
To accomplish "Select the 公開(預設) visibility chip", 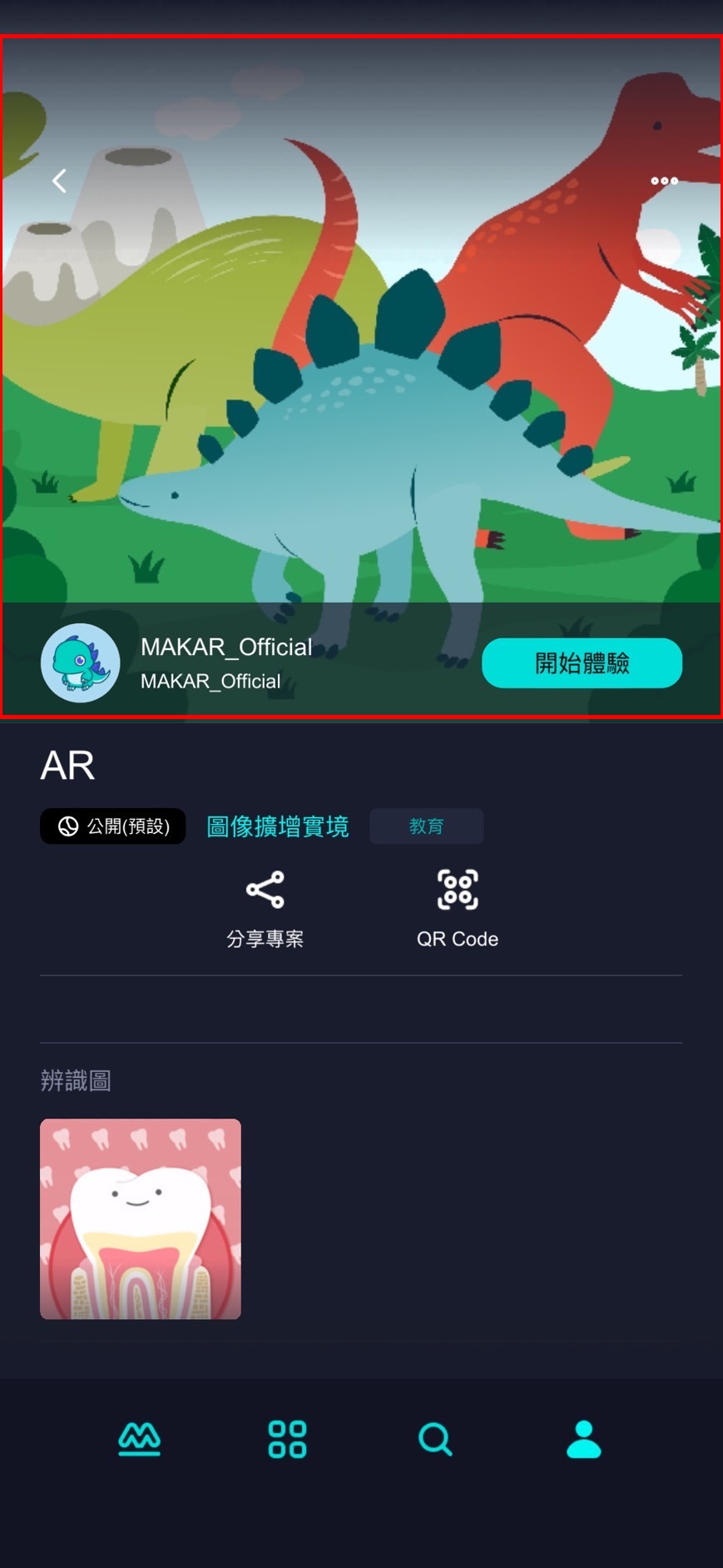I will coord(113,826).
